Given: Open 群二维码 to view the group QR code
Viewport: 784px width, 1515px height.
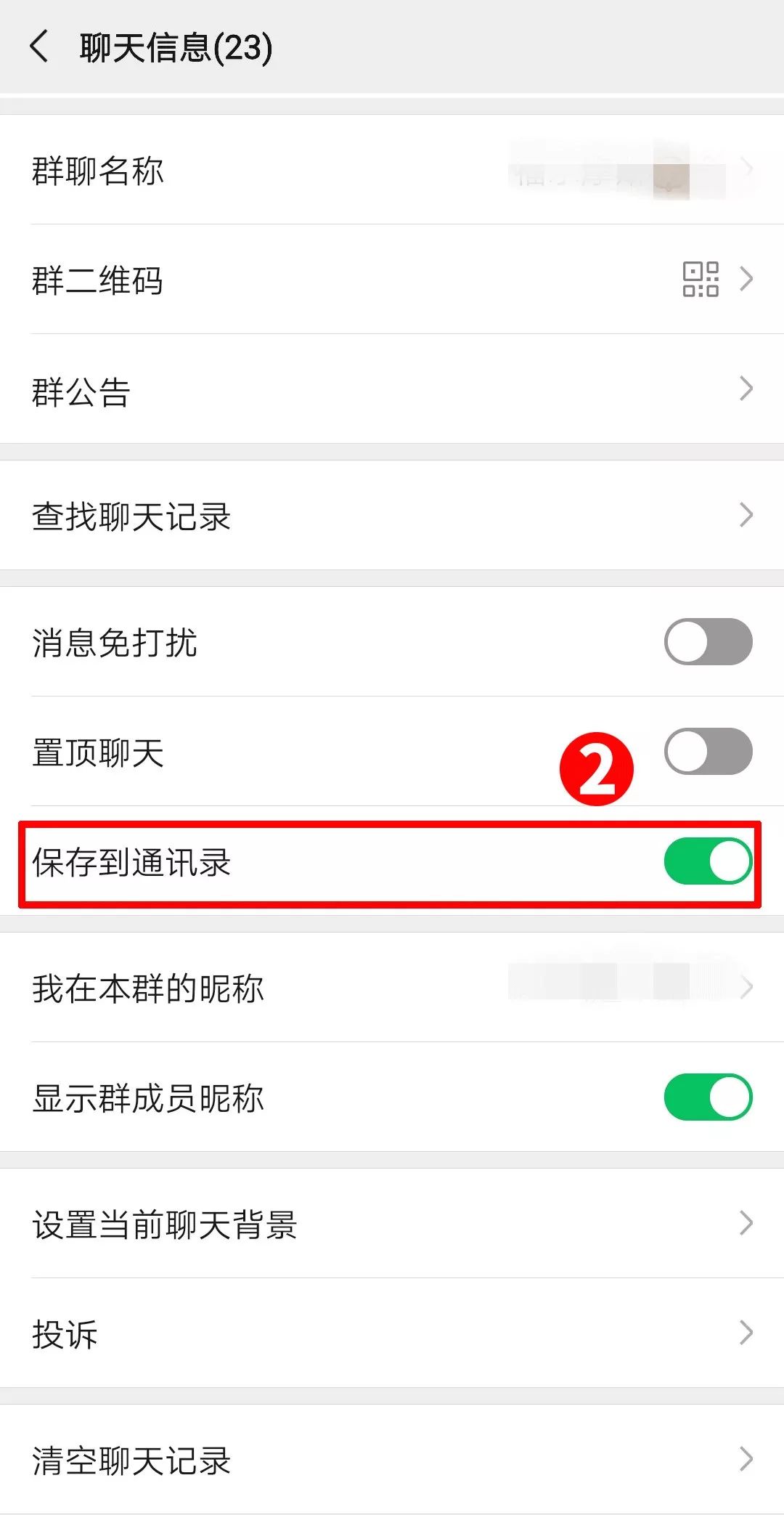Looking at the screenshot, I should click(x=392, y=280).
